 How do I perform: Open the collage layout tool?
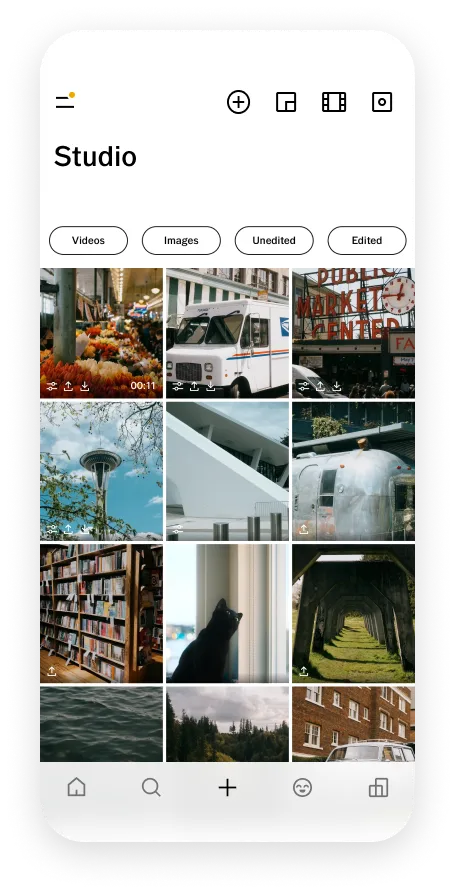coord(286,102)
